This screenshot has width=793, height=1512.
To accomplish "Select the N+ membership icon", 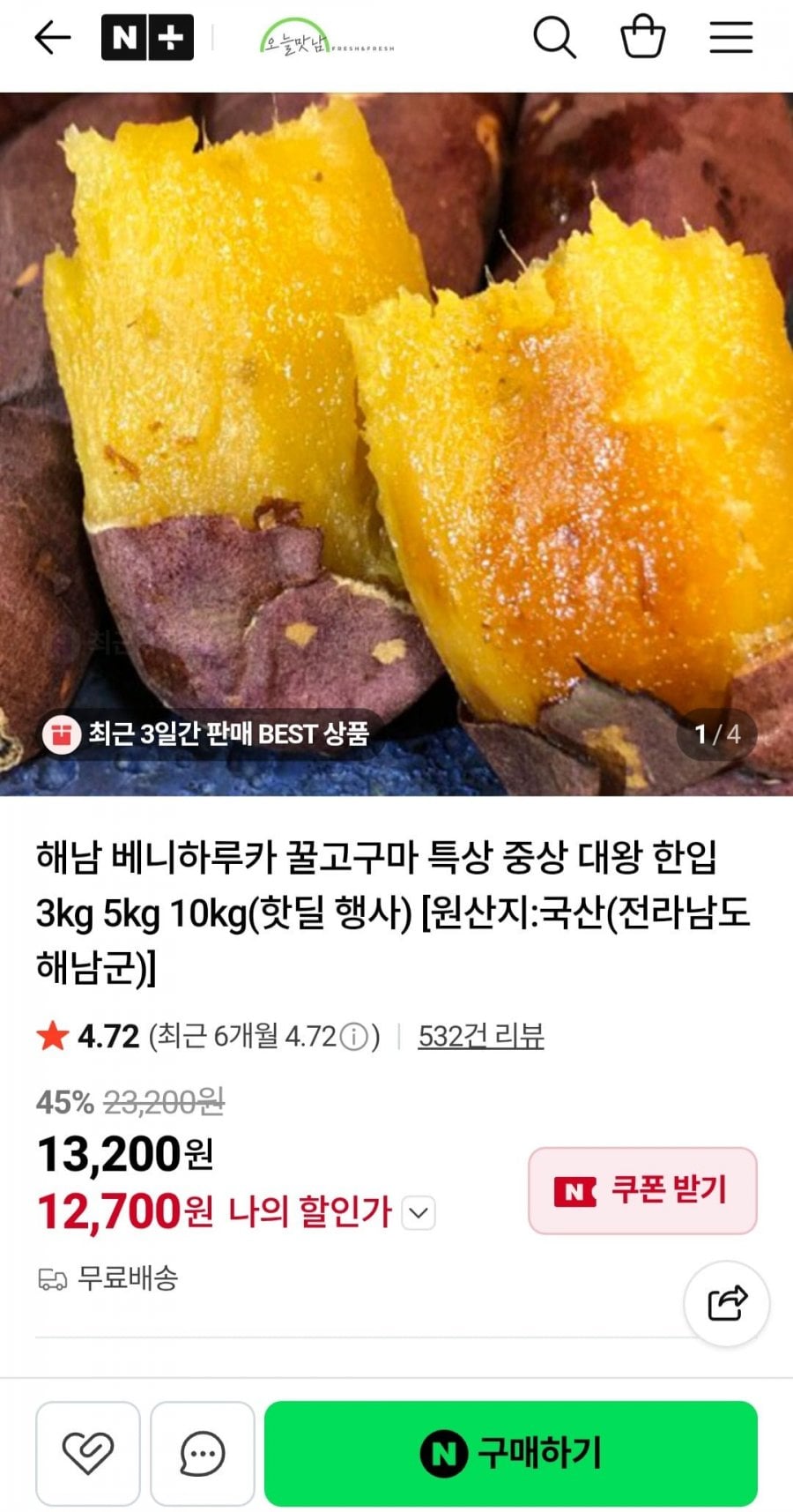I will point(147,39).
